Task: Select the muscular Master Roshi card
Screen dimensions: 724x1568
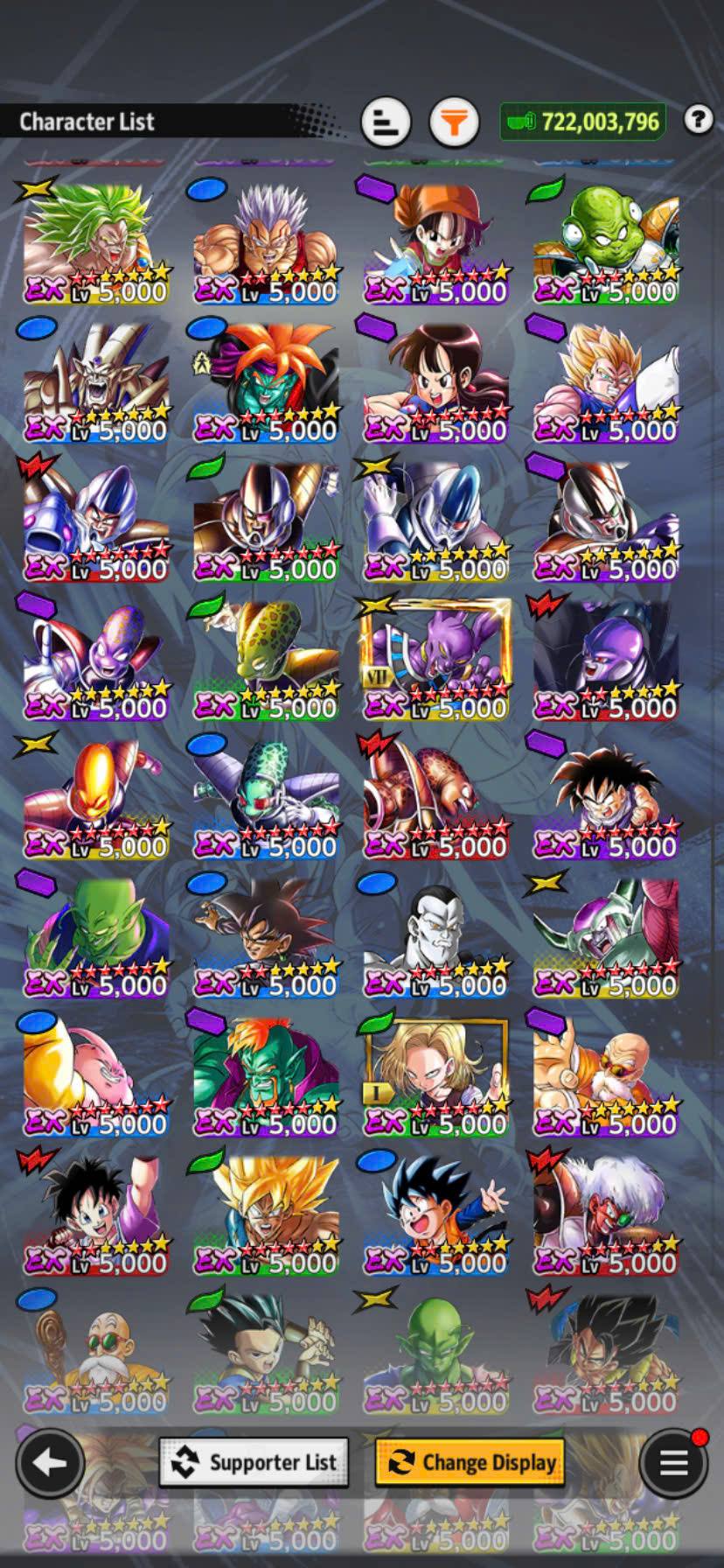Action: (x=605, y=1076)
